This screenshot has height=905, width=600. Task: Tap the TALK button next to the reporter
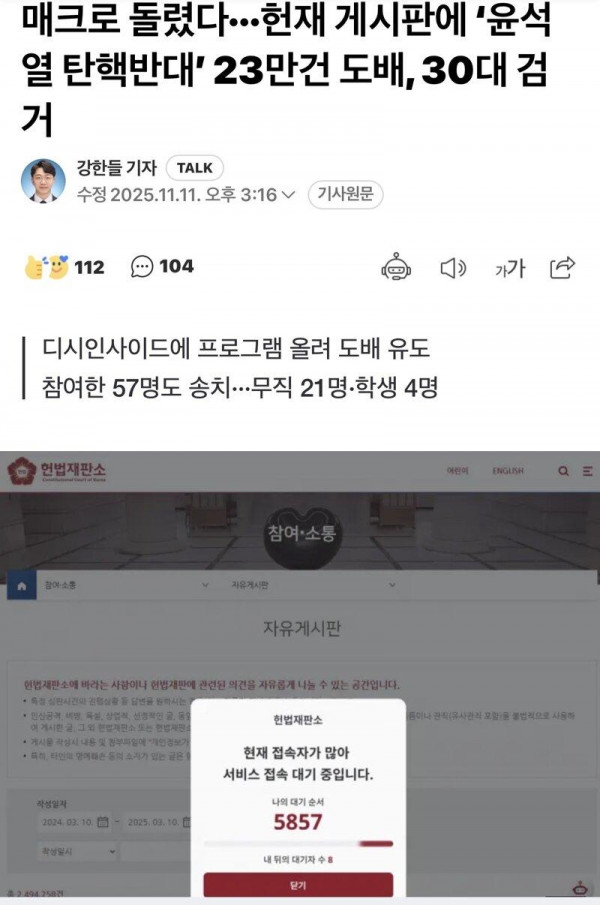tap(193, 168)
